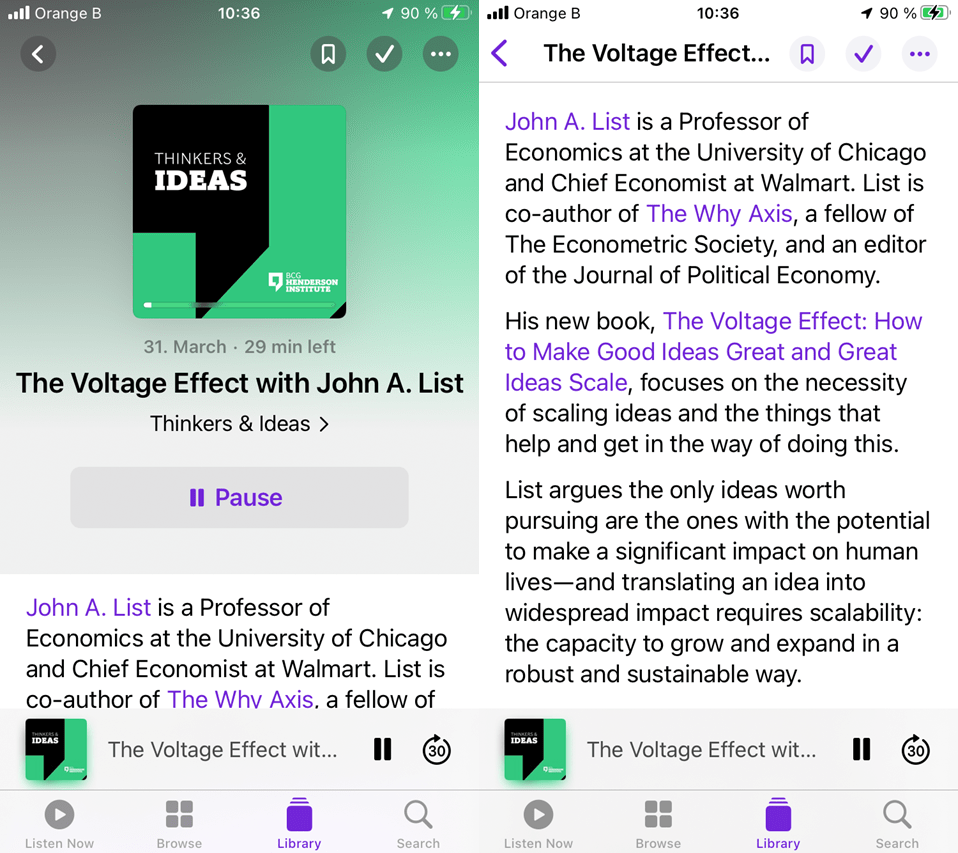Viewport: 958px width, 853px height.
Task: Open the Thinkers & Ideas show page
Action: (239, 424)
